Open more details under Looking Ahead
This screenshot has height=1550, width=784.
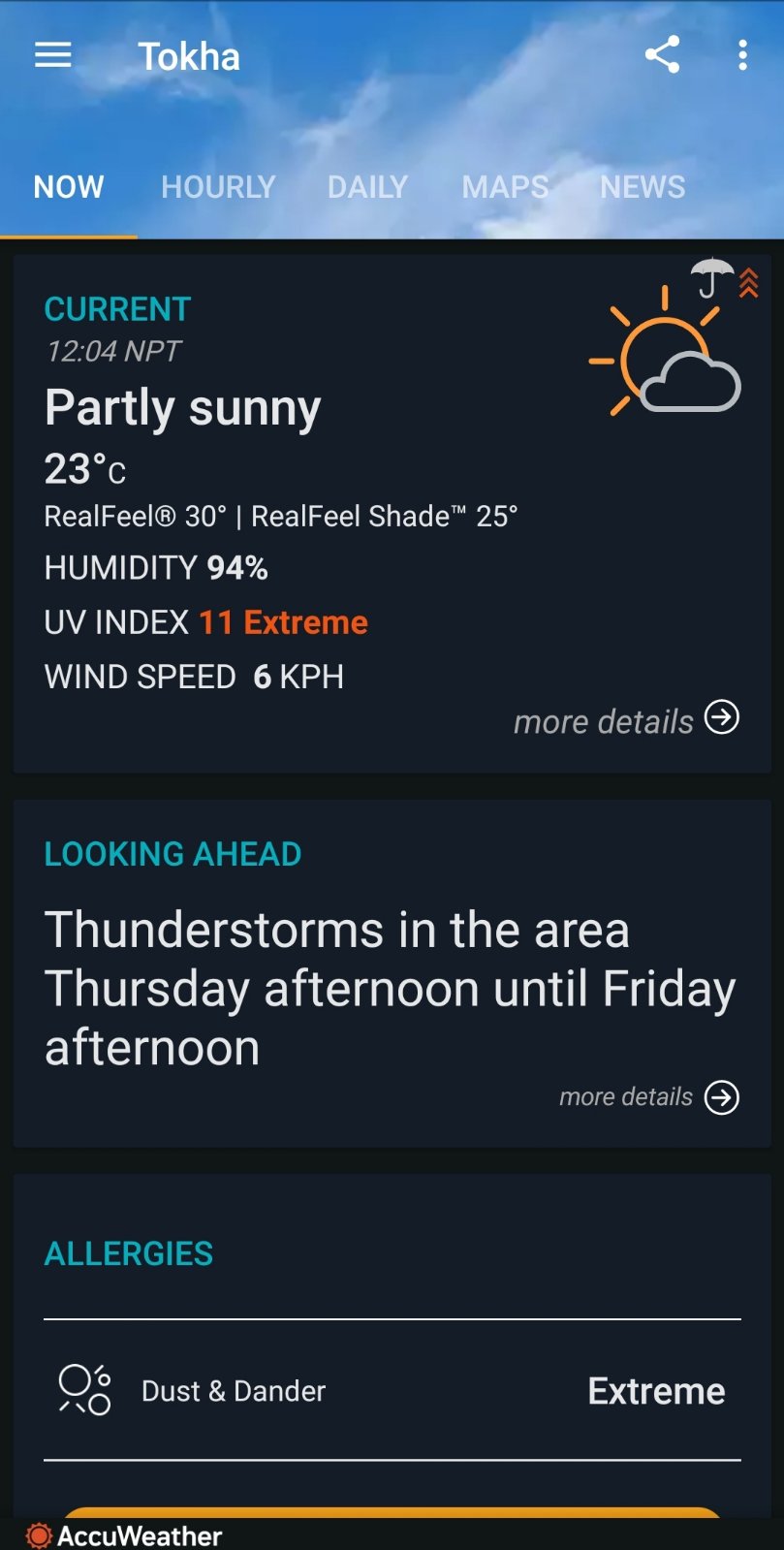pos(649,1097)
